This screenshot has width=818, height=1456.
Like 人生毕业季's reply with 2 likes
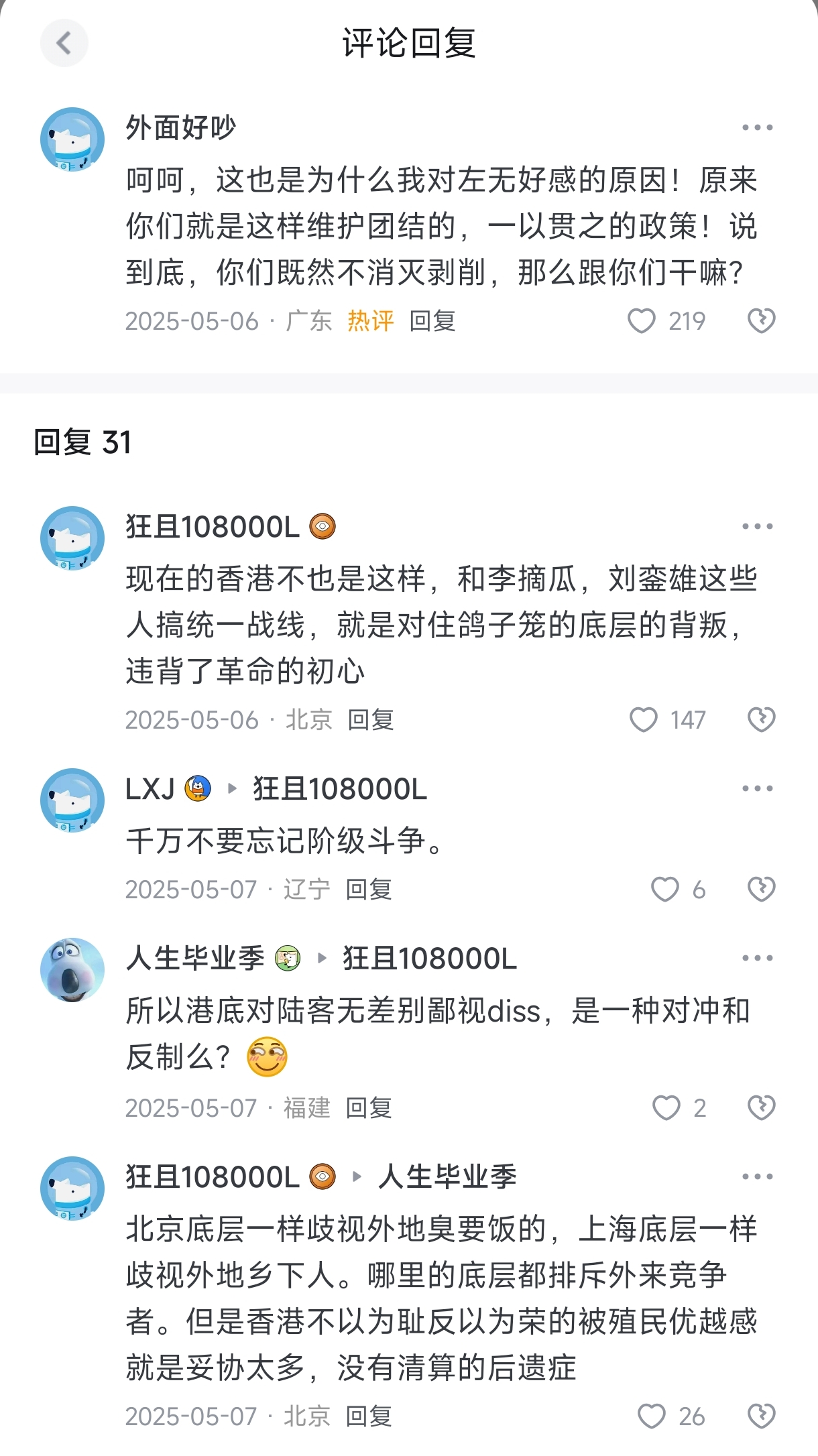click(x=666, y=1108)
